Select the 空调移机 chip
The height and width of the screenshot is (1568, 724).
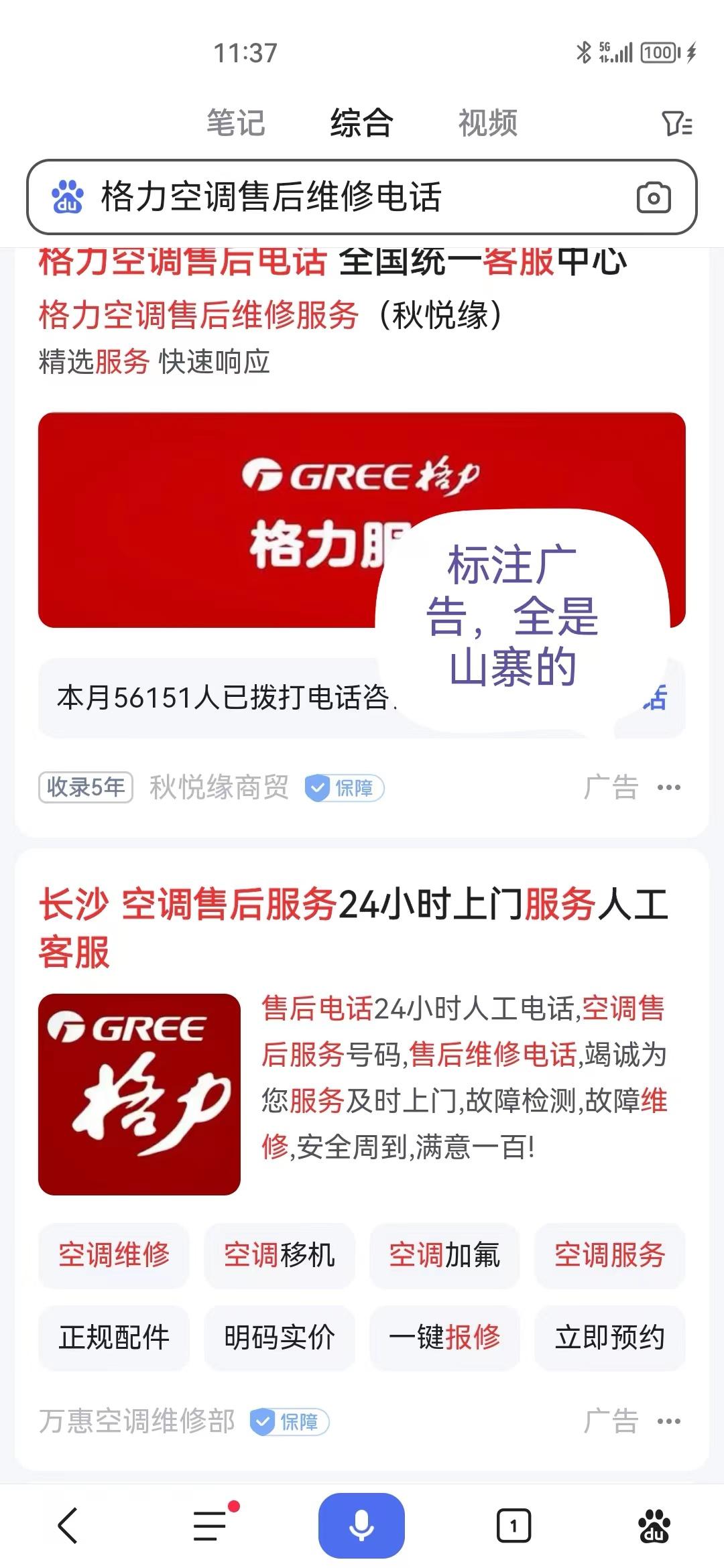coord(279,1255)
